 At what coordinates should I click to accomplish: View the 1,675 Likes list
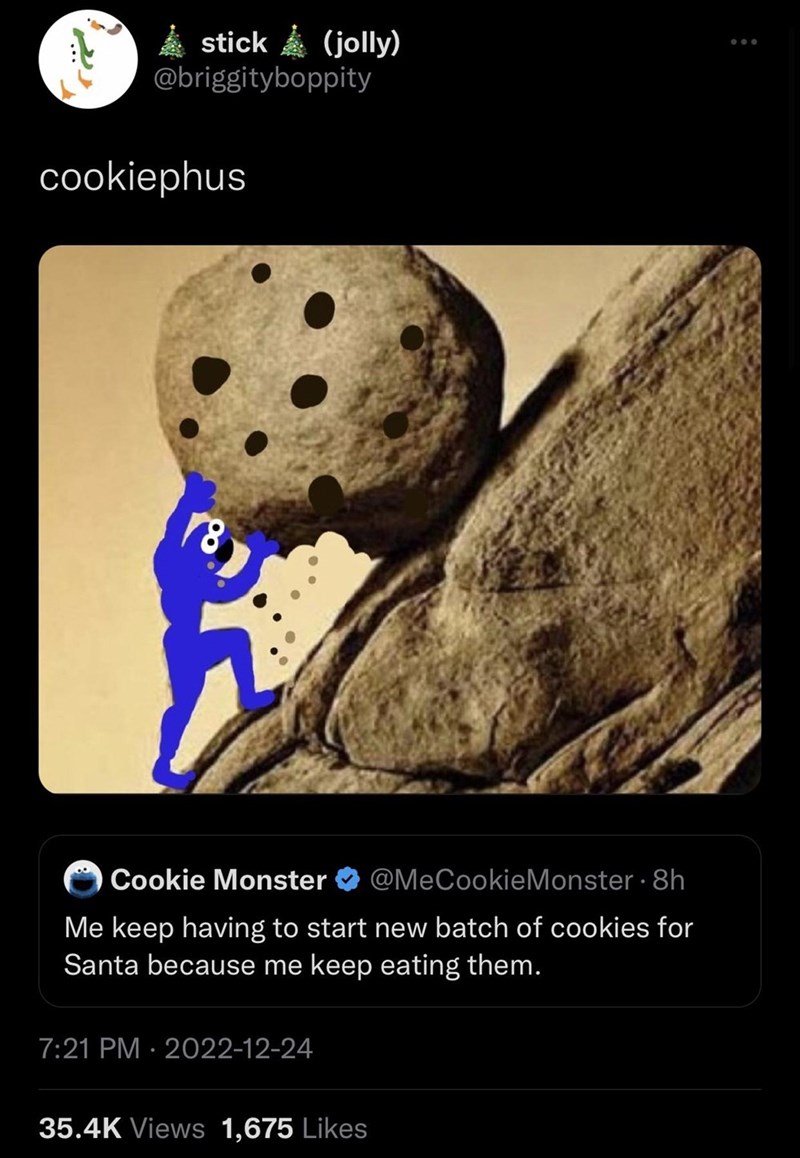point(293,1129)
